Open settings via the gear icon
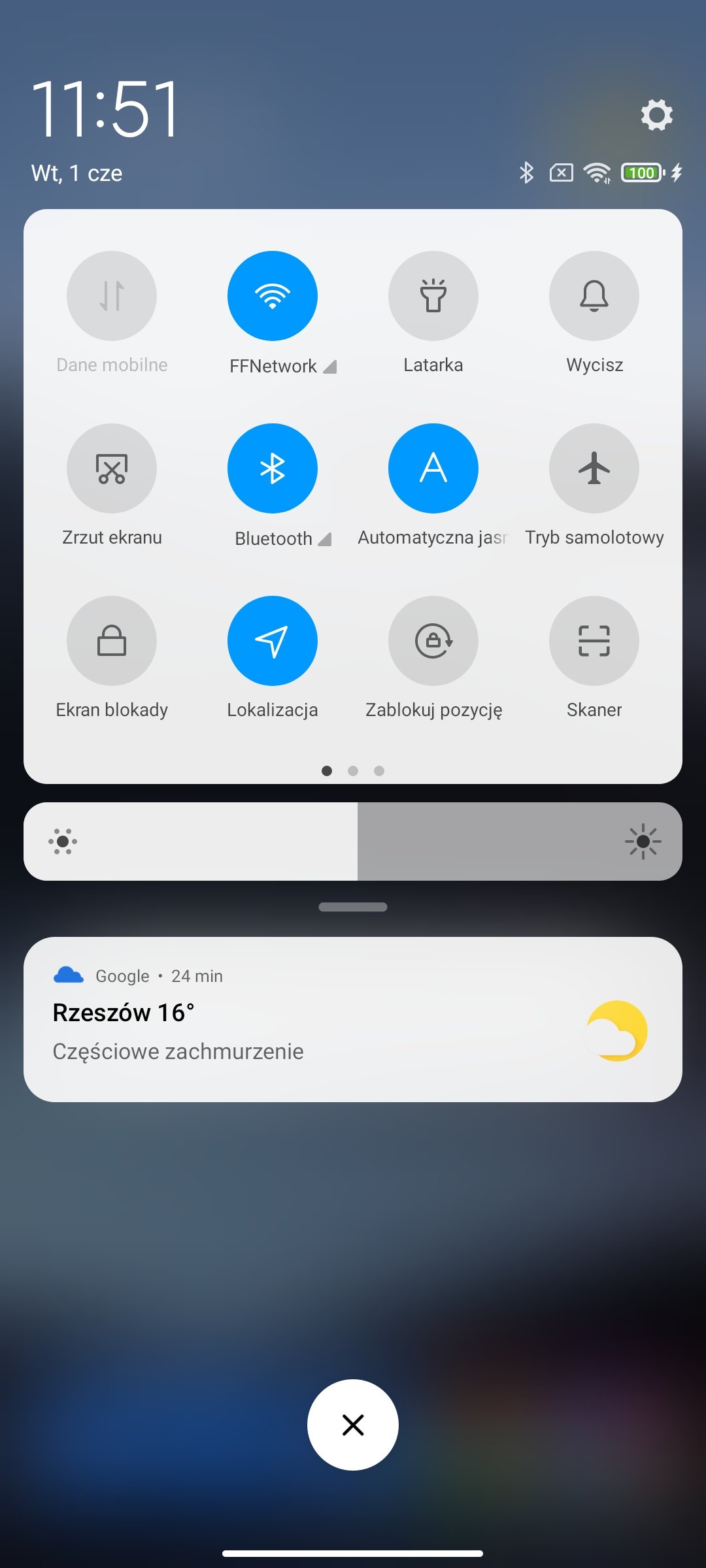This screenshot has height=1568, width=706. [x=656, y=115]
